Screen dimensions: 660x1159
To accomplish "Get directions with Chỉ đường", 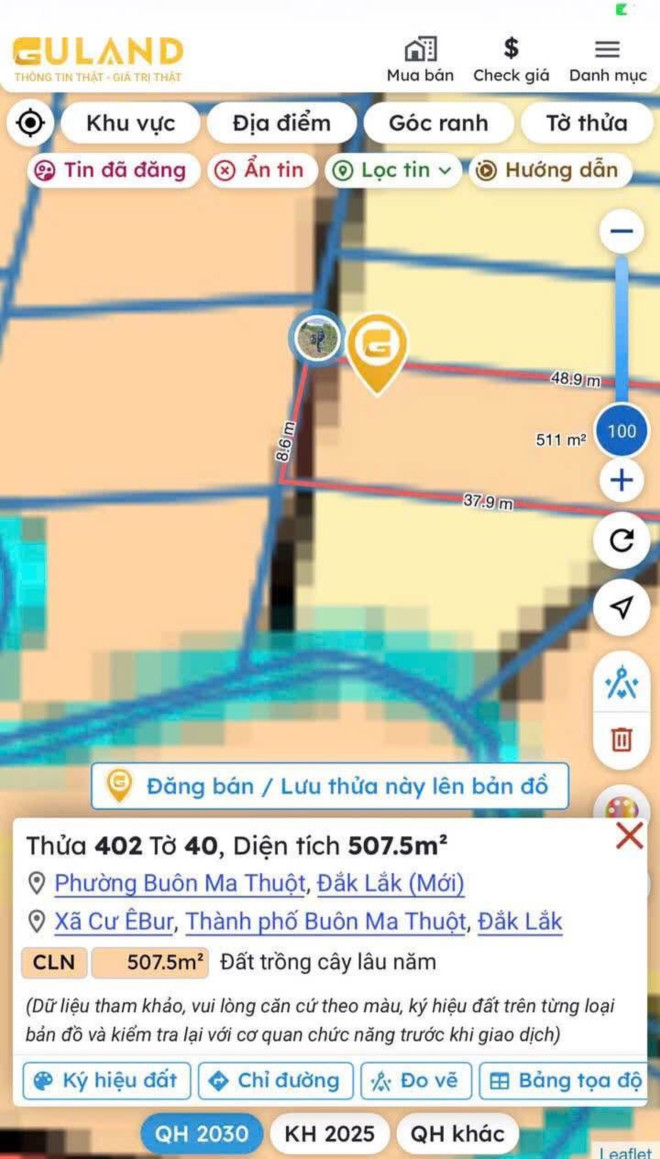I will [x=276, y=1081].
